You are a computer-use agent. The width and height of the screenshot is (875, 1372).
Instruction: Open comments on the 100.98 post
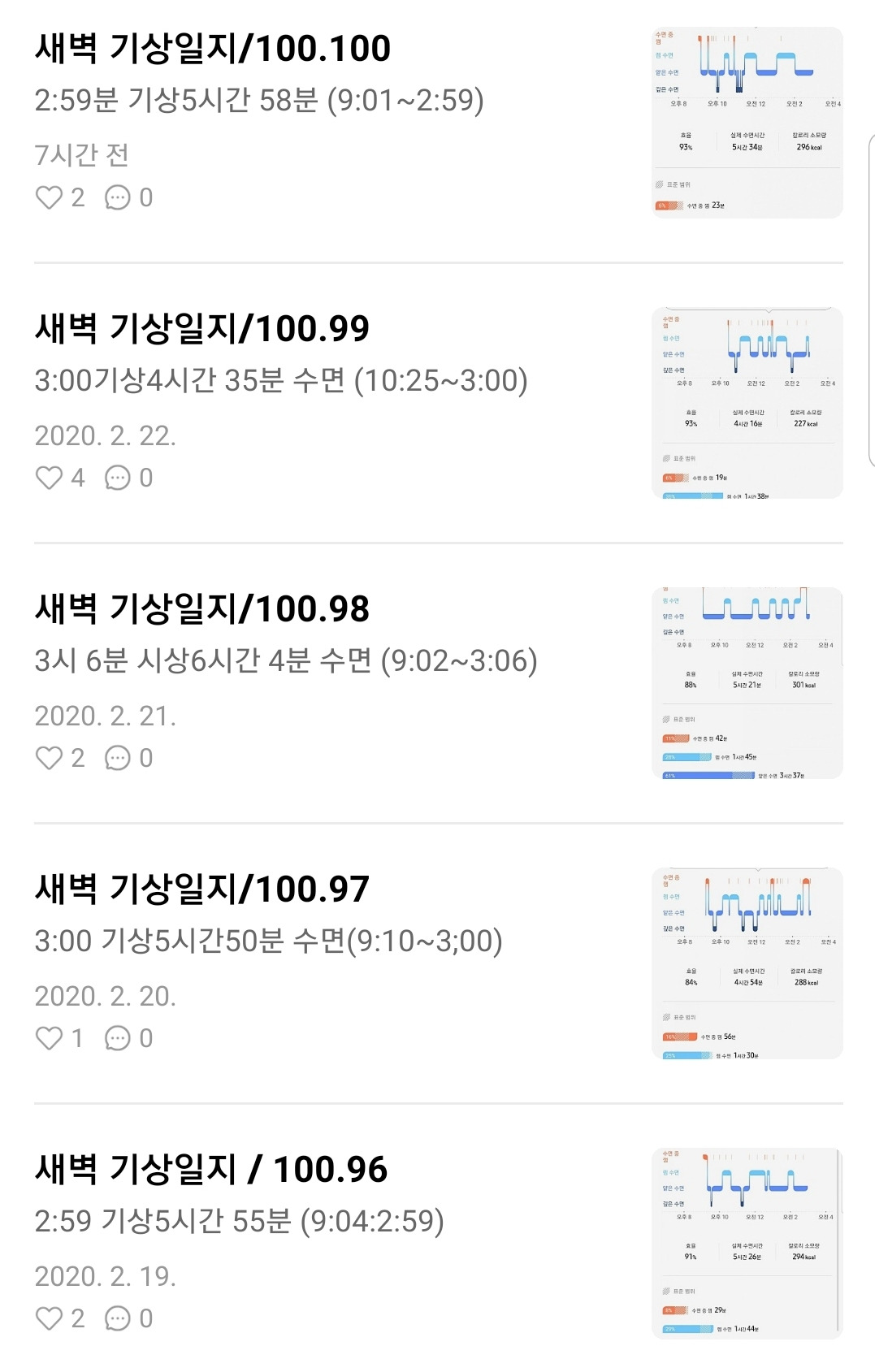pyautogui.click(x=118, y=758)
